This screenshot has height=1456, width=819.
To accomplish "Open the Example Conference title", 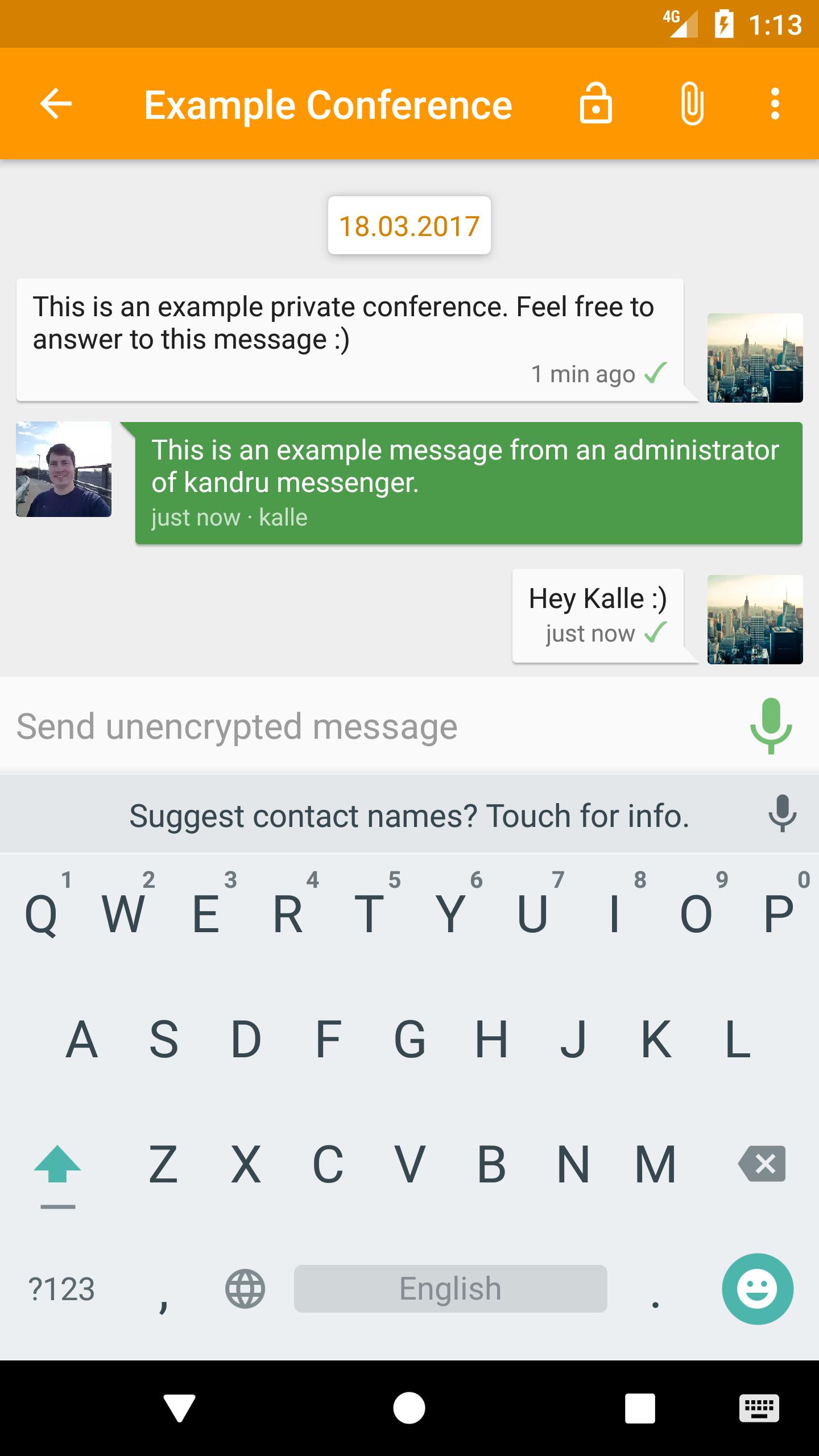I will [x=328, y=104].
